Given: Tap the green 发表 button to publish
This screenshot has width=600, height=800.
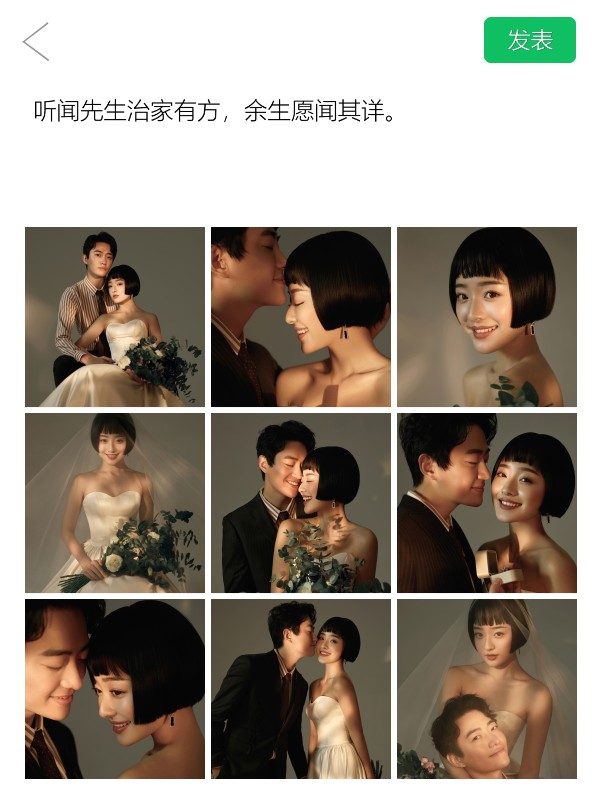Looking at the screenshot, I should [529, 40].
